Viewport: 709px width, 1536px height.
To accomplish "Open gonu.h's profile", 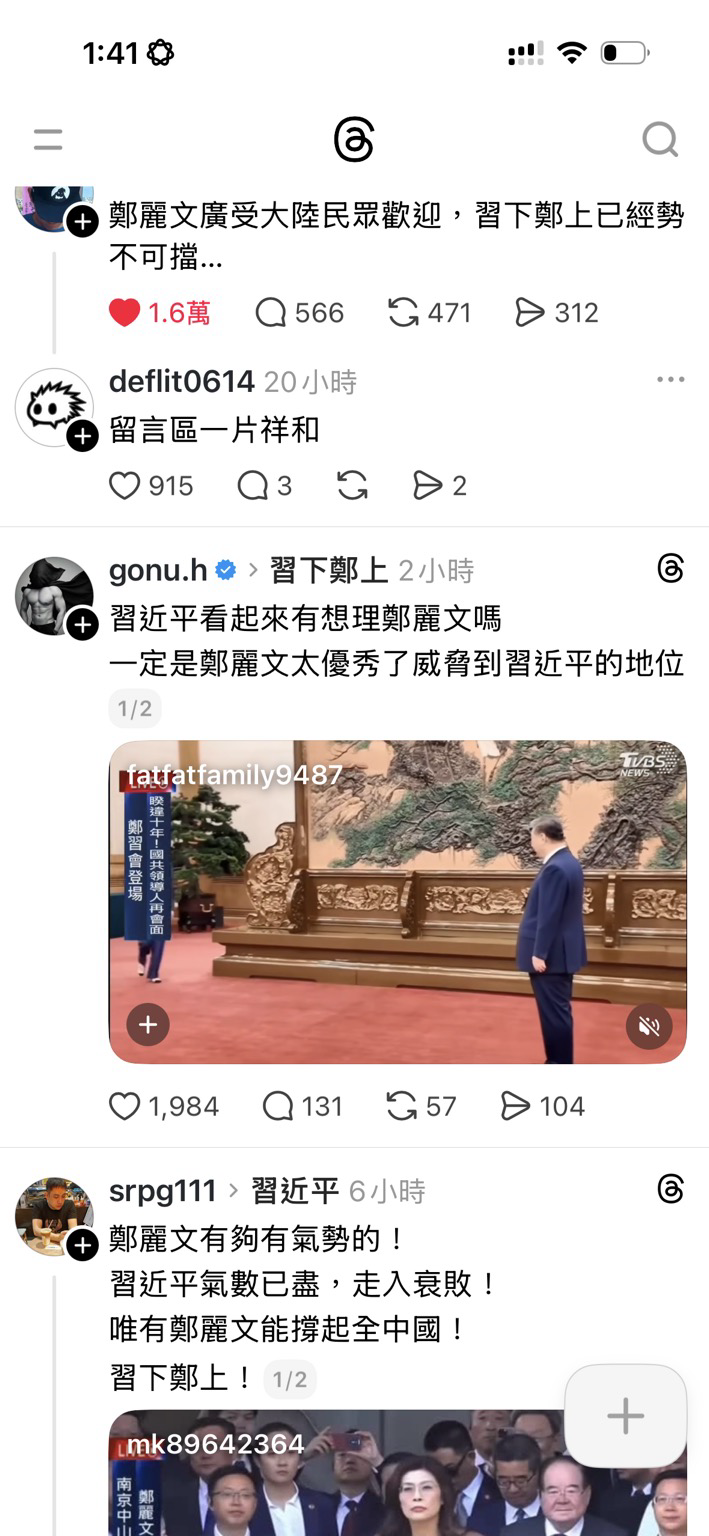I will tap(158, 571).
